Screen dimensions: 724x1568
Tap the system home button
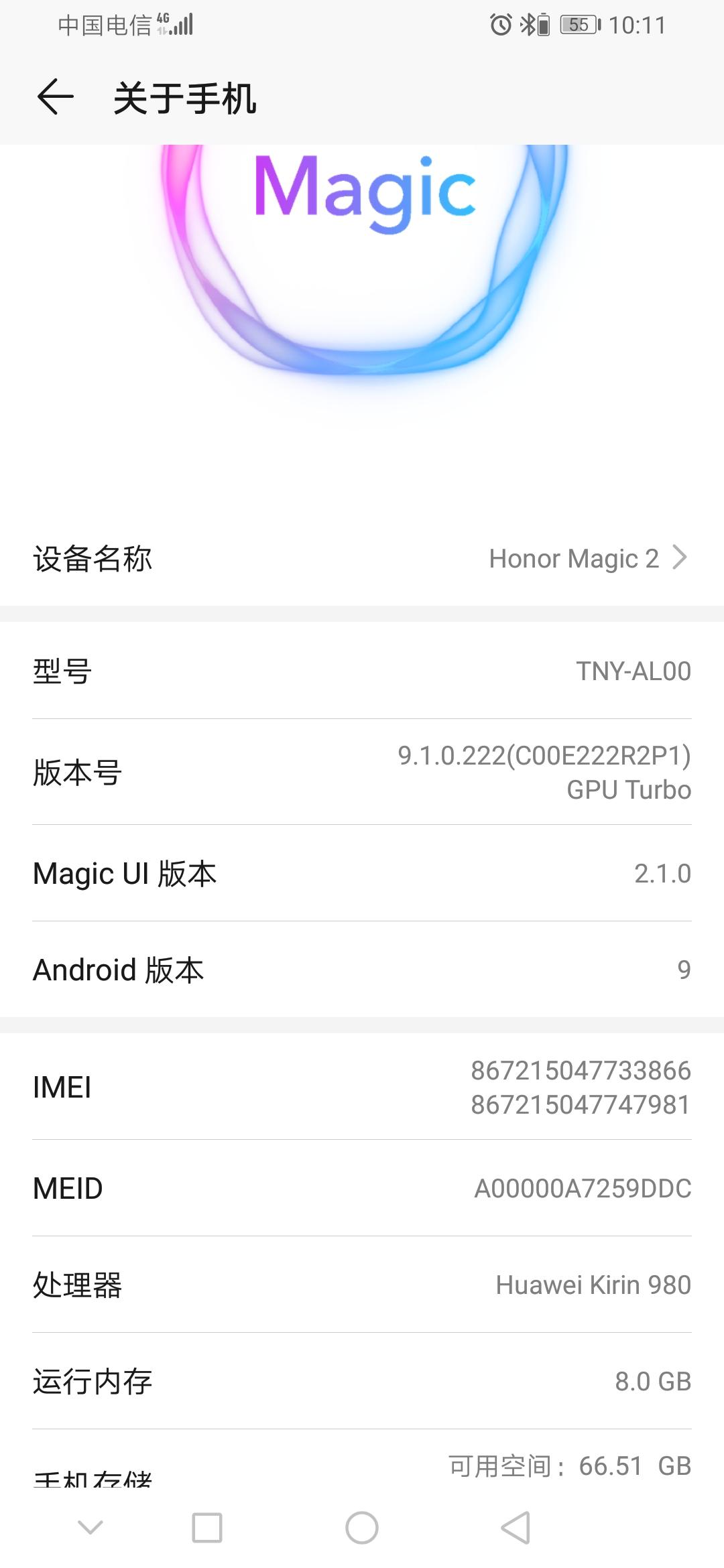click(362, 1528)
